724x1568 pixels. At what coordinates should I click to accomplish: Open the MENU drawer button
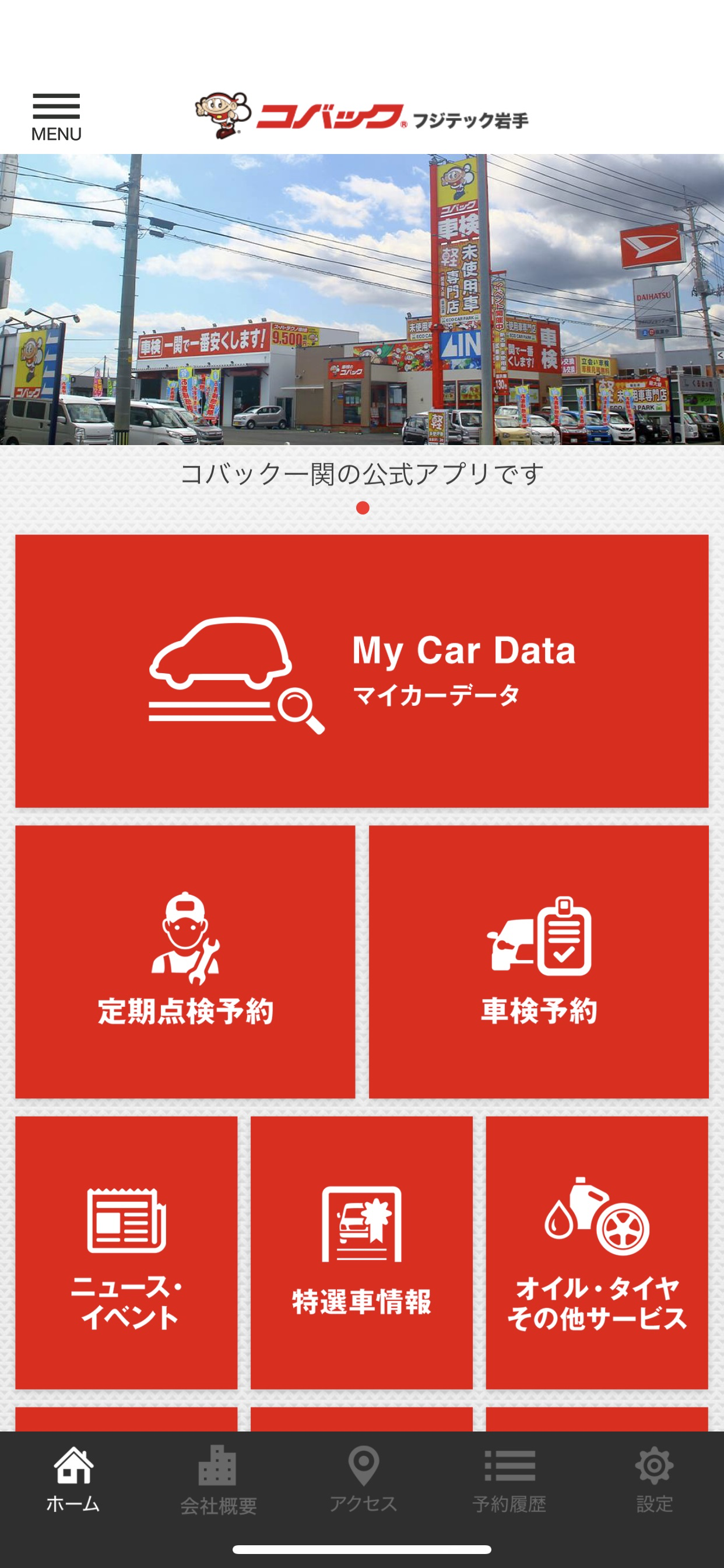(x=56, y=117)
